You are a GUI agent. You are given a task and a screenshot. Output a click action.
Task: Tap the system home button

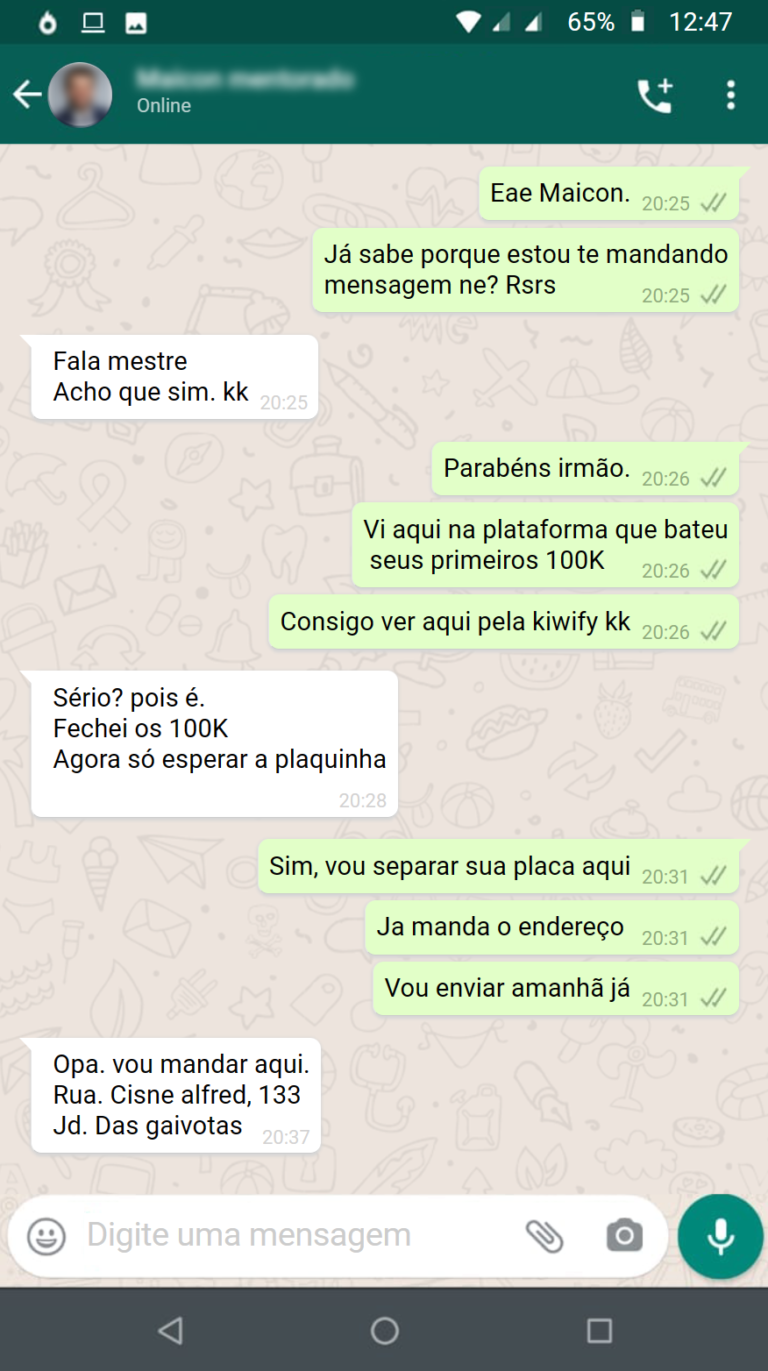click(x=384, y=1330)
